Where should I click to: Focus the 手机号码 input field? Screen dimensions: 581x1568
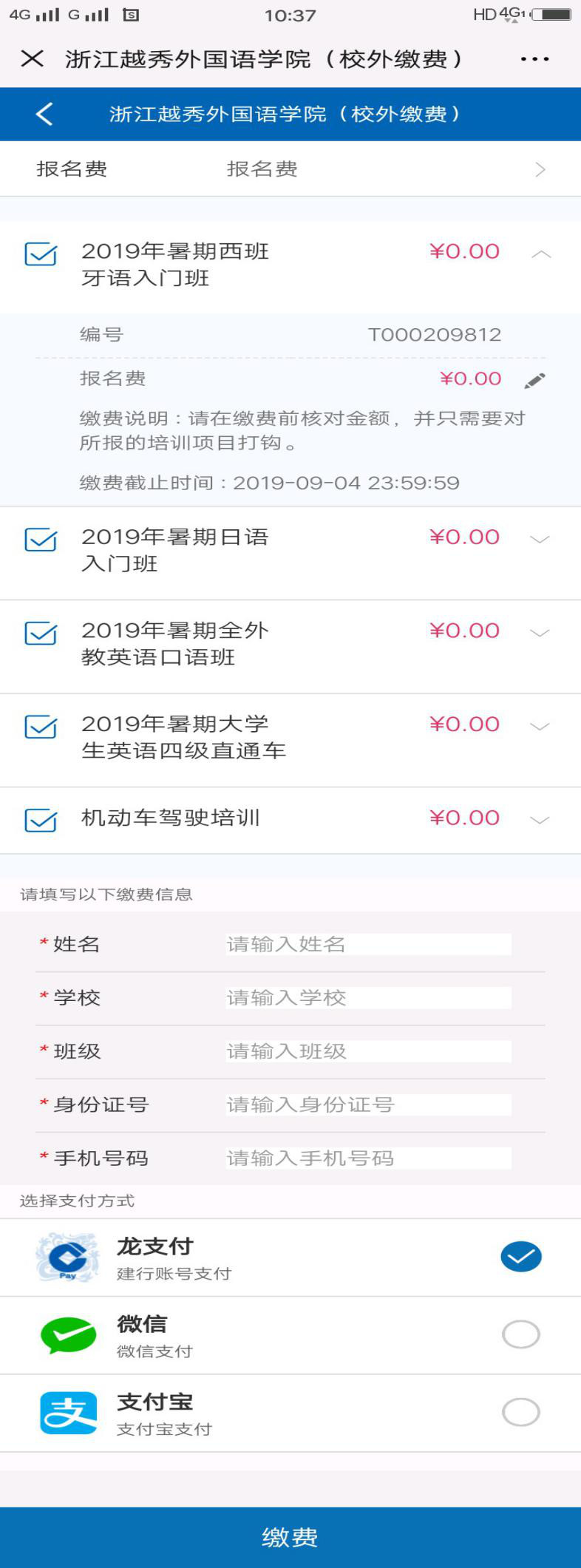[368, 1158]
